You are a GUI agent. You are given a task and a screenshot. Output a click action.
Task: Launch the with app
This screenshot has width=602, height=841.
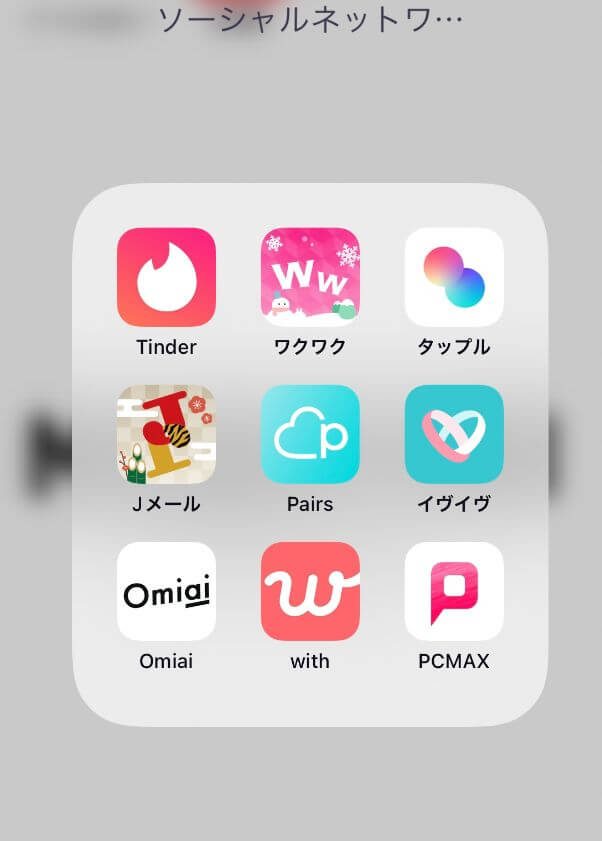(310, 591)
